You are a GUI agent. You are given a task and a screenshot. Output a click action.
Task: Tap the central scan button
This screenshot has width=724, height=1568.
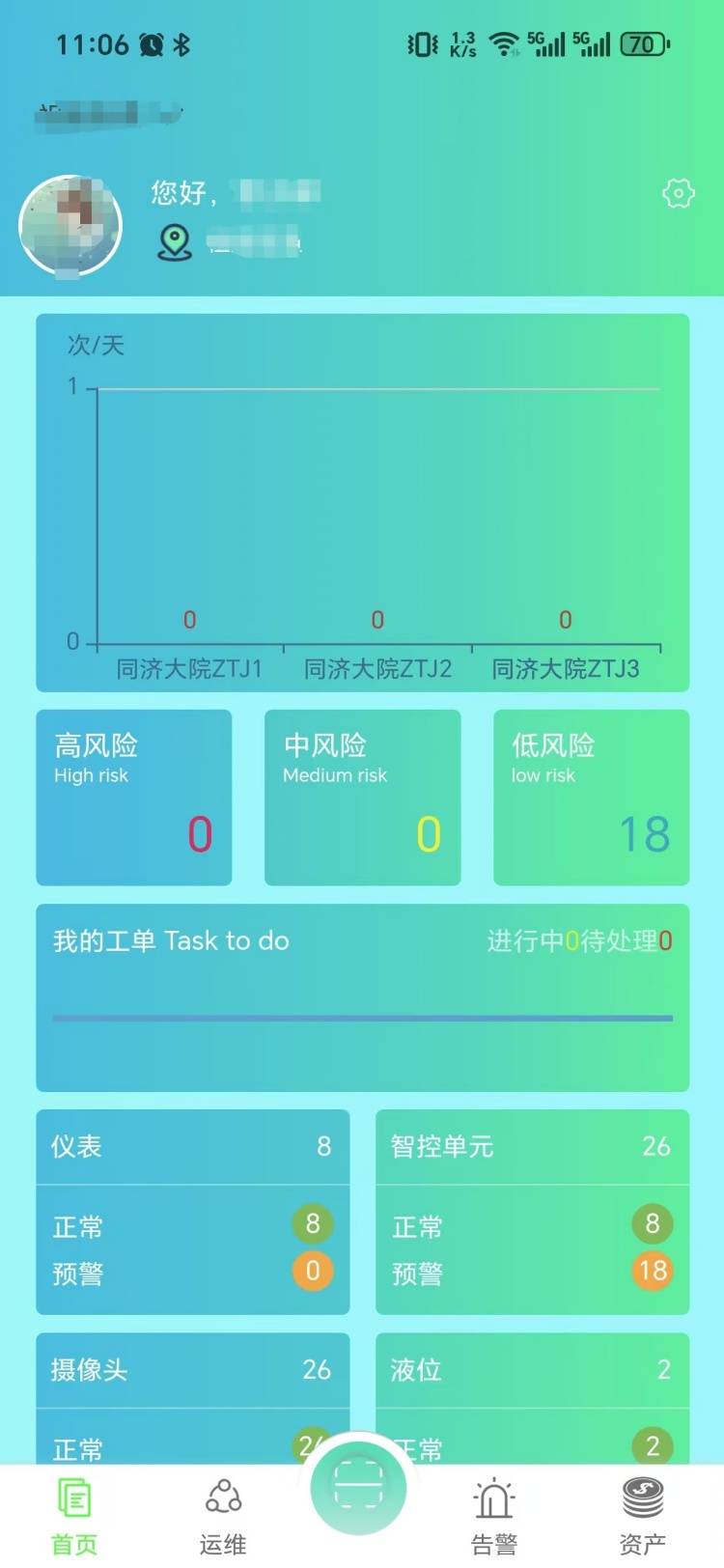click(x=358, y=1487)
